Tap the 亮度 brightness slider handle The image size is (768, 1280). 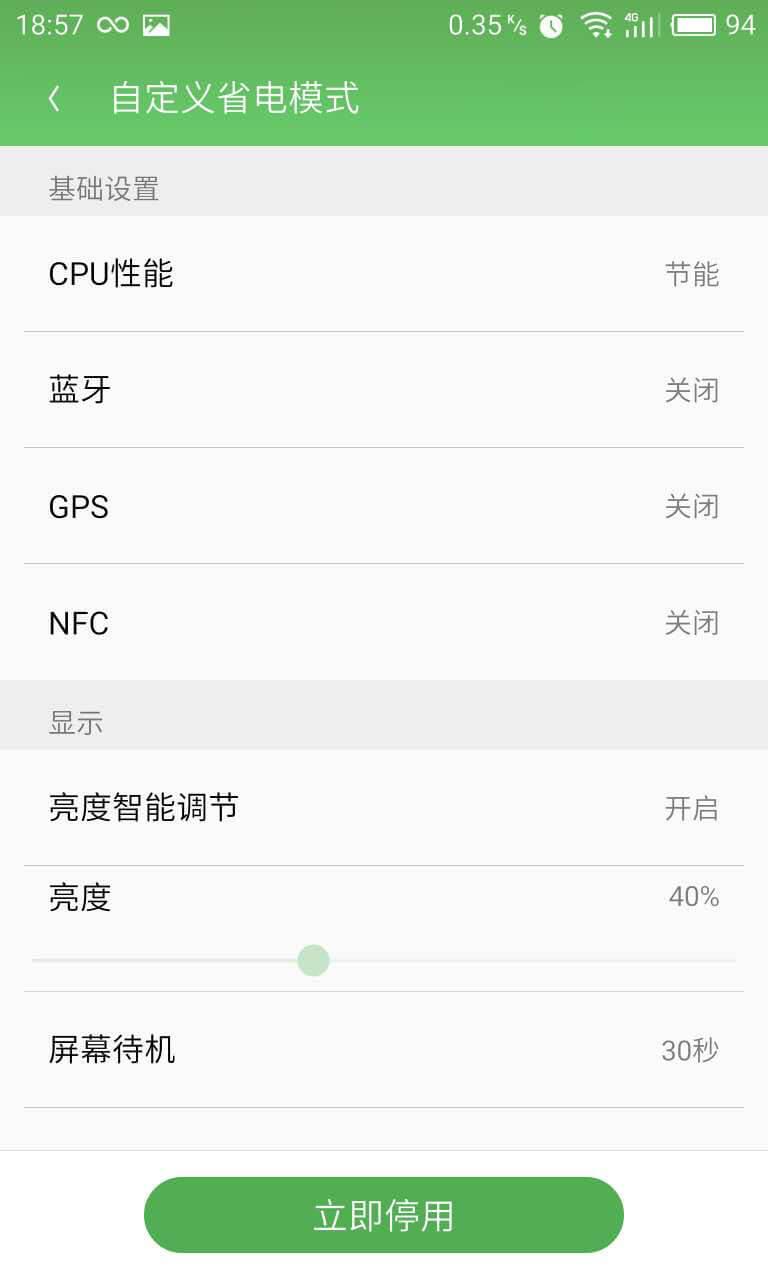point(313,960)
